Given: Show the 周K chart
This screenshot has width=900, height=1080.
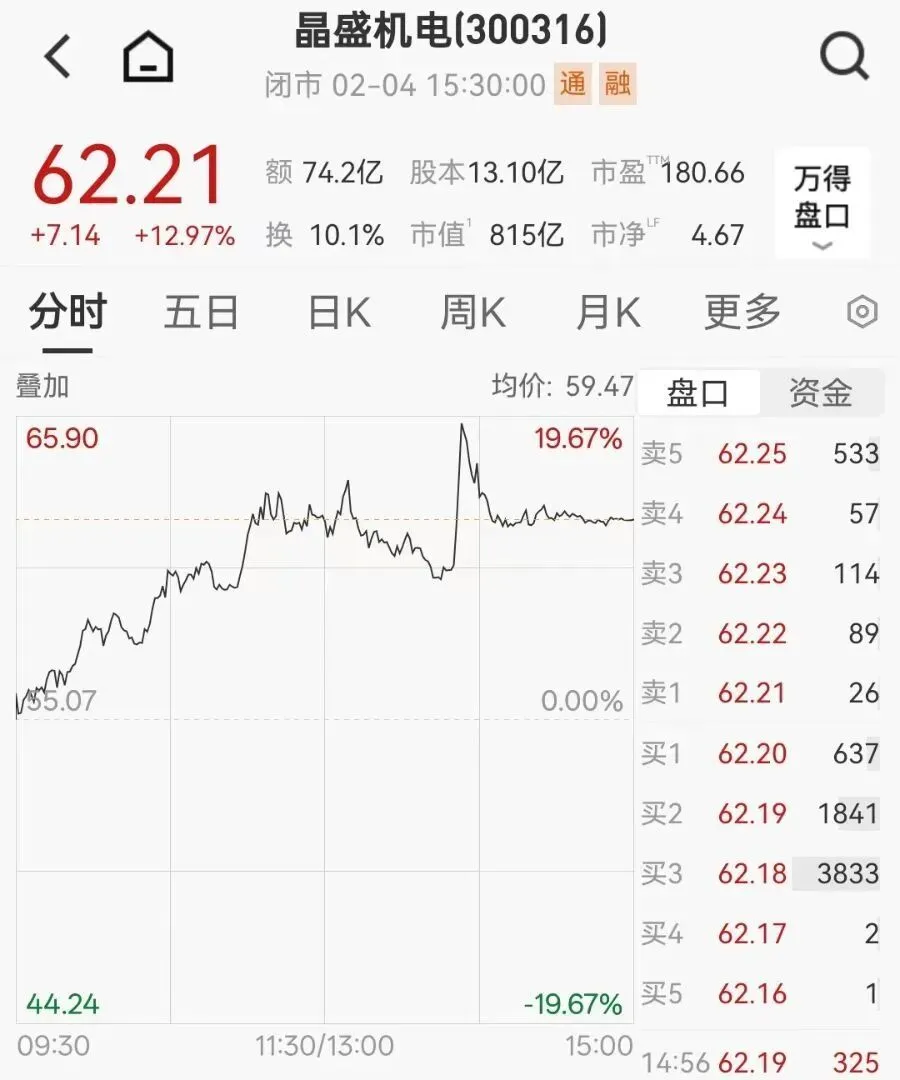Looking at the screenshot, I should (x=473, y=313).
